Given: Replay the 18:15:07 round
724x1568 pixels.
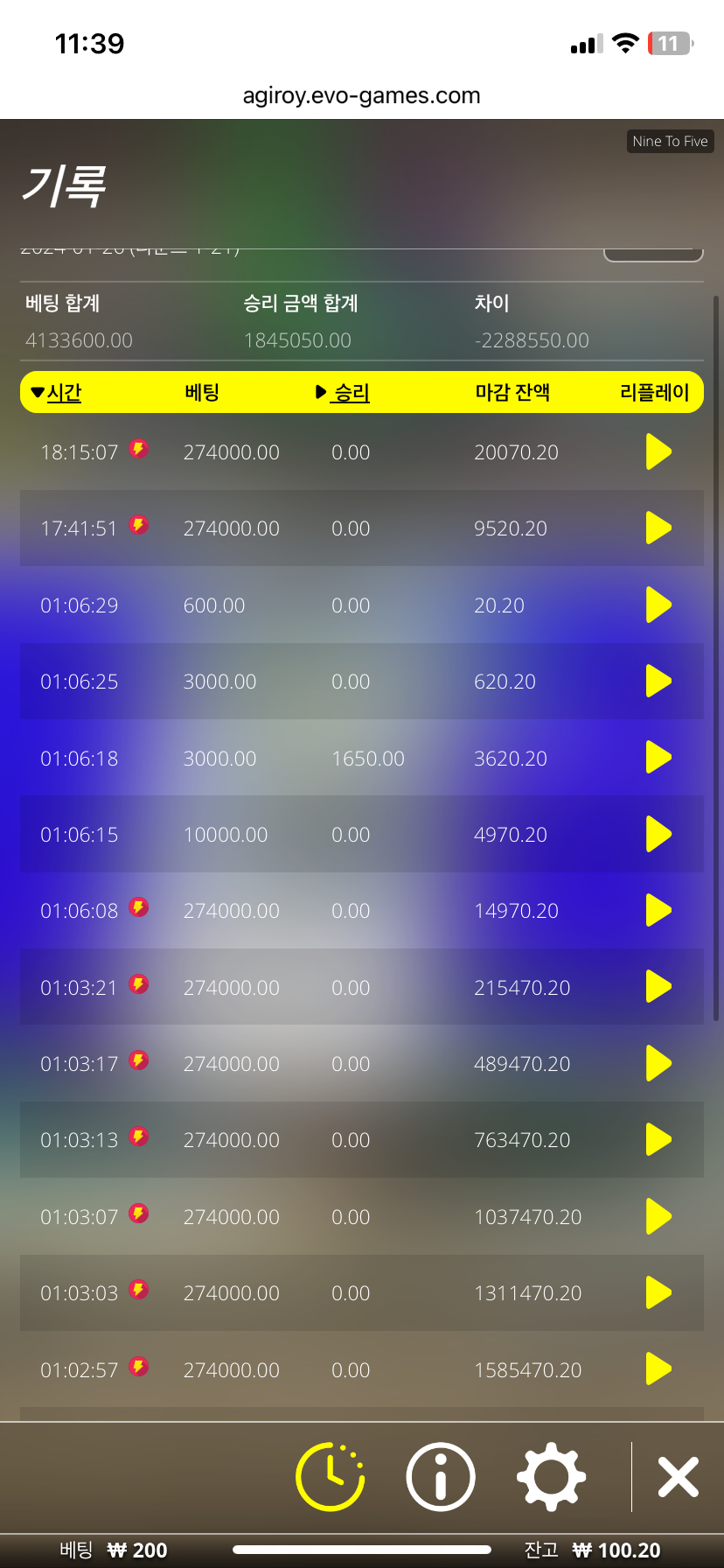Looking at the screenshot, I should pyautogui.click(x=658, y=451).
